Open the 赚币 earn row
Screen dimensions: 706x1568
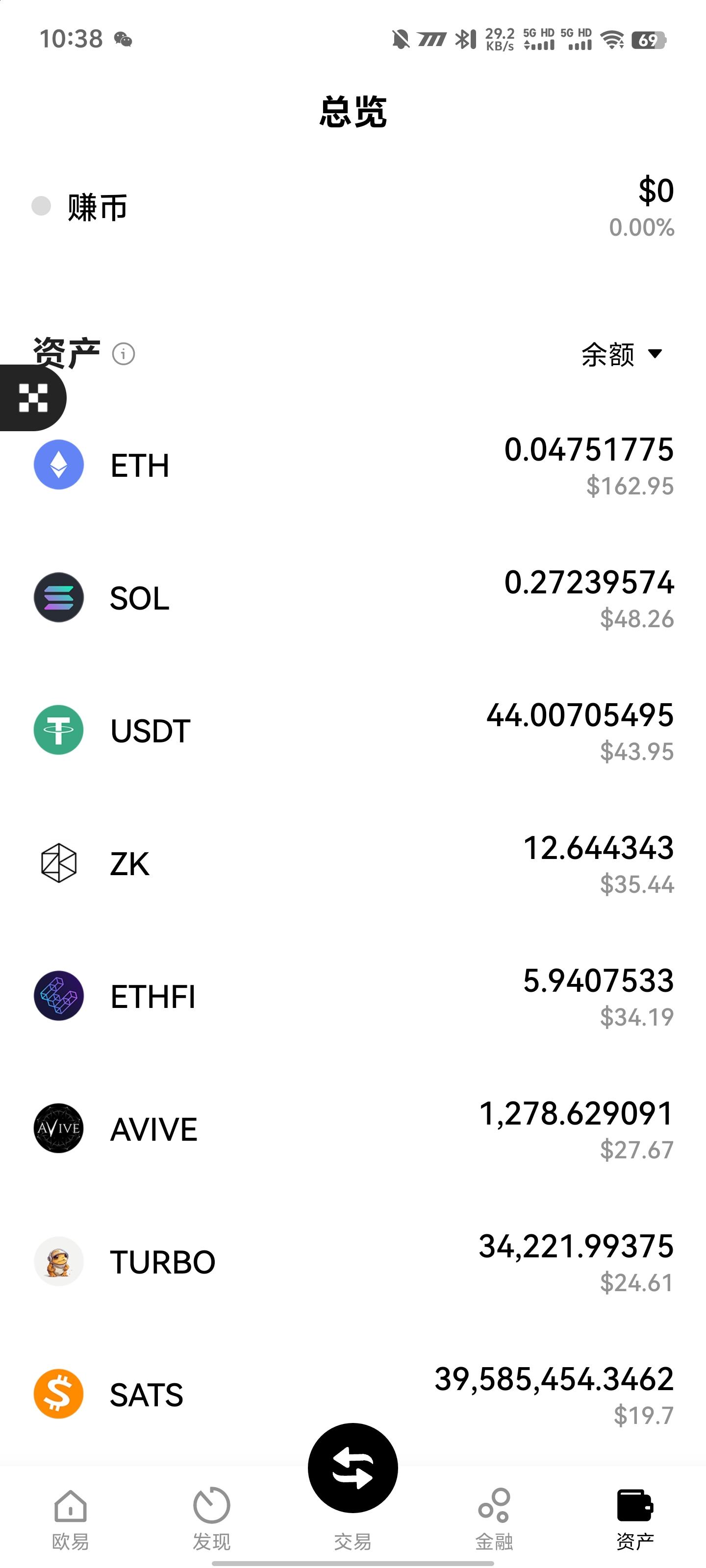(x=353, y=207)
